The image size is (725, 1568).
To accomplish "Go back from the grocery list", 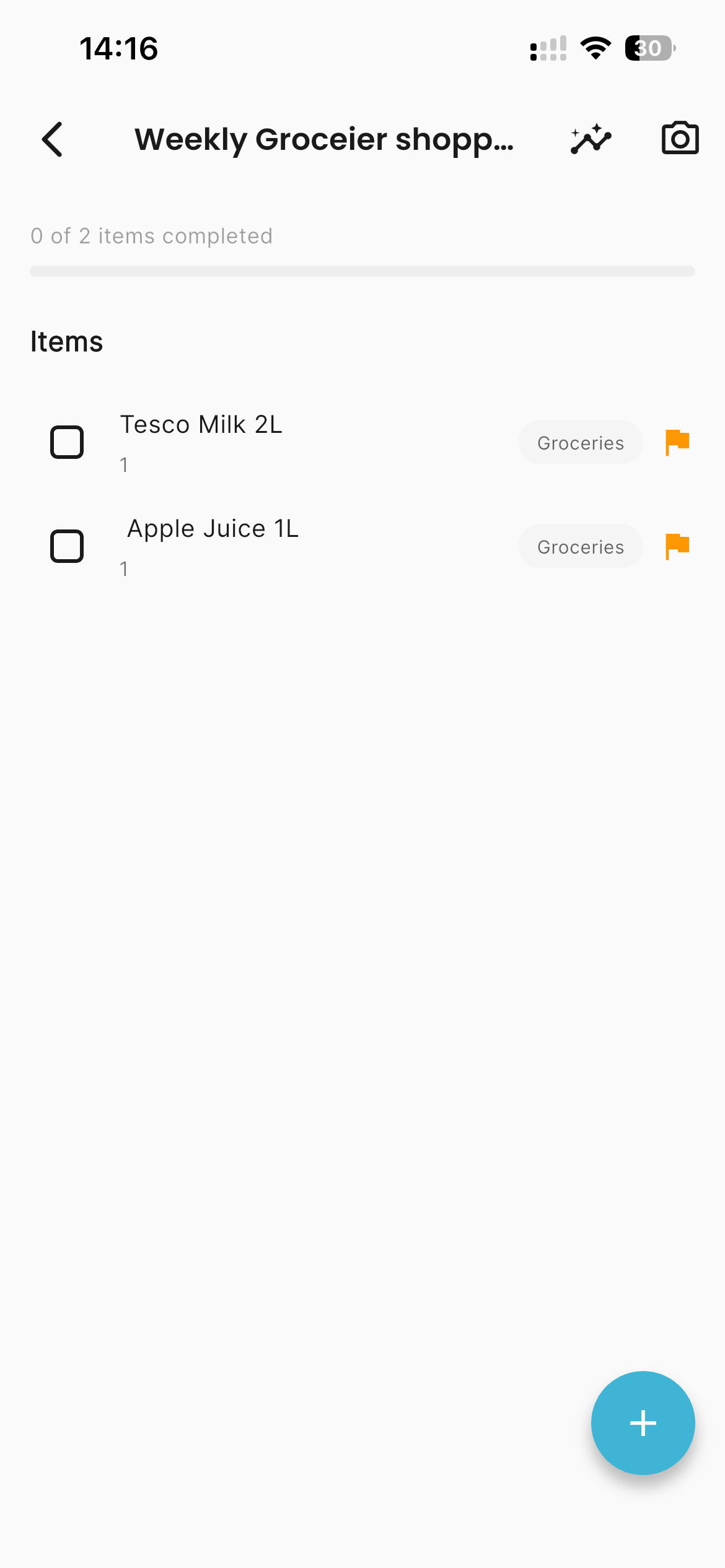I will click(53, 139).
